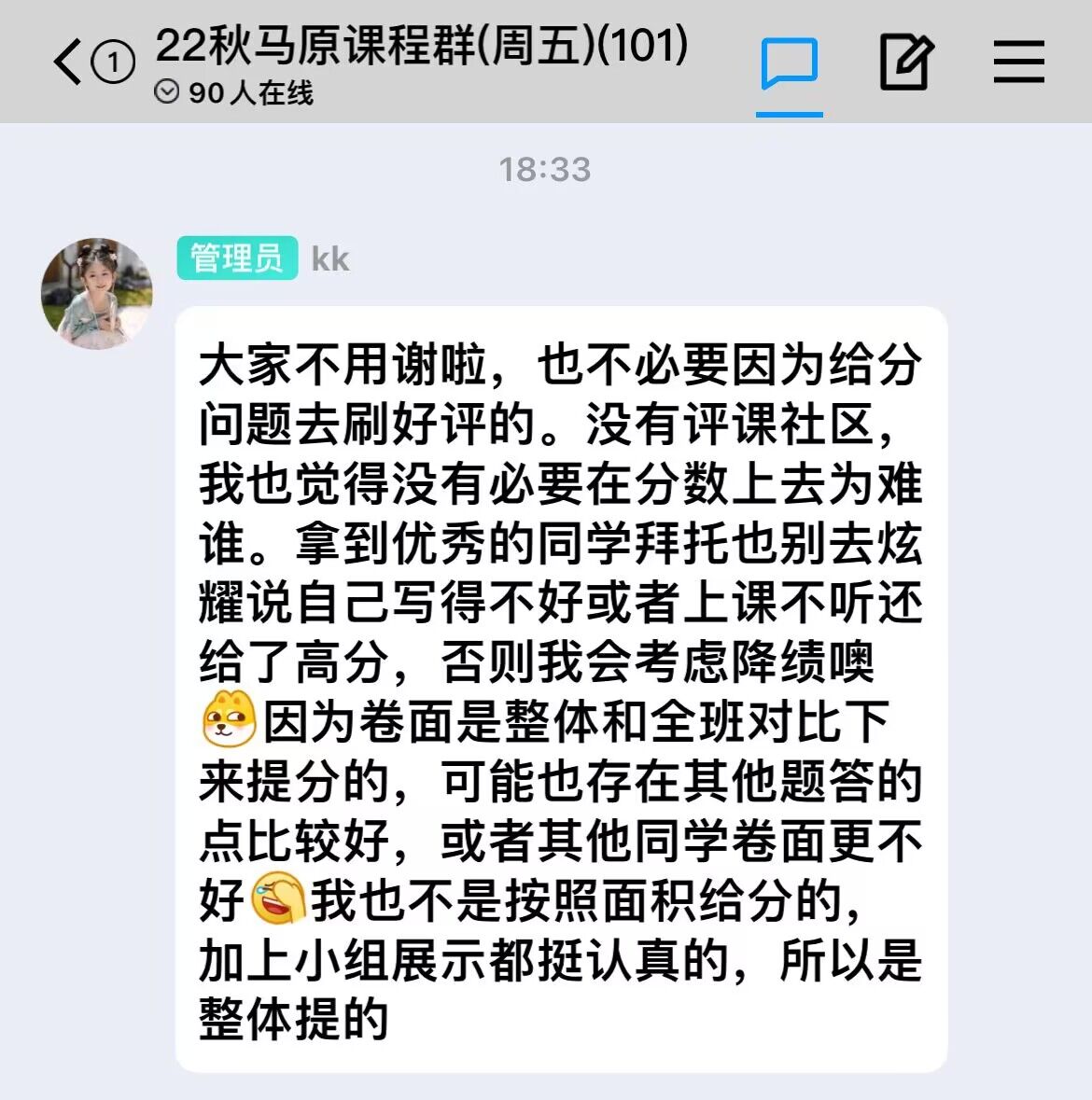
Task: Open the hamburger menu
Action: click(x=1018, y=63)
